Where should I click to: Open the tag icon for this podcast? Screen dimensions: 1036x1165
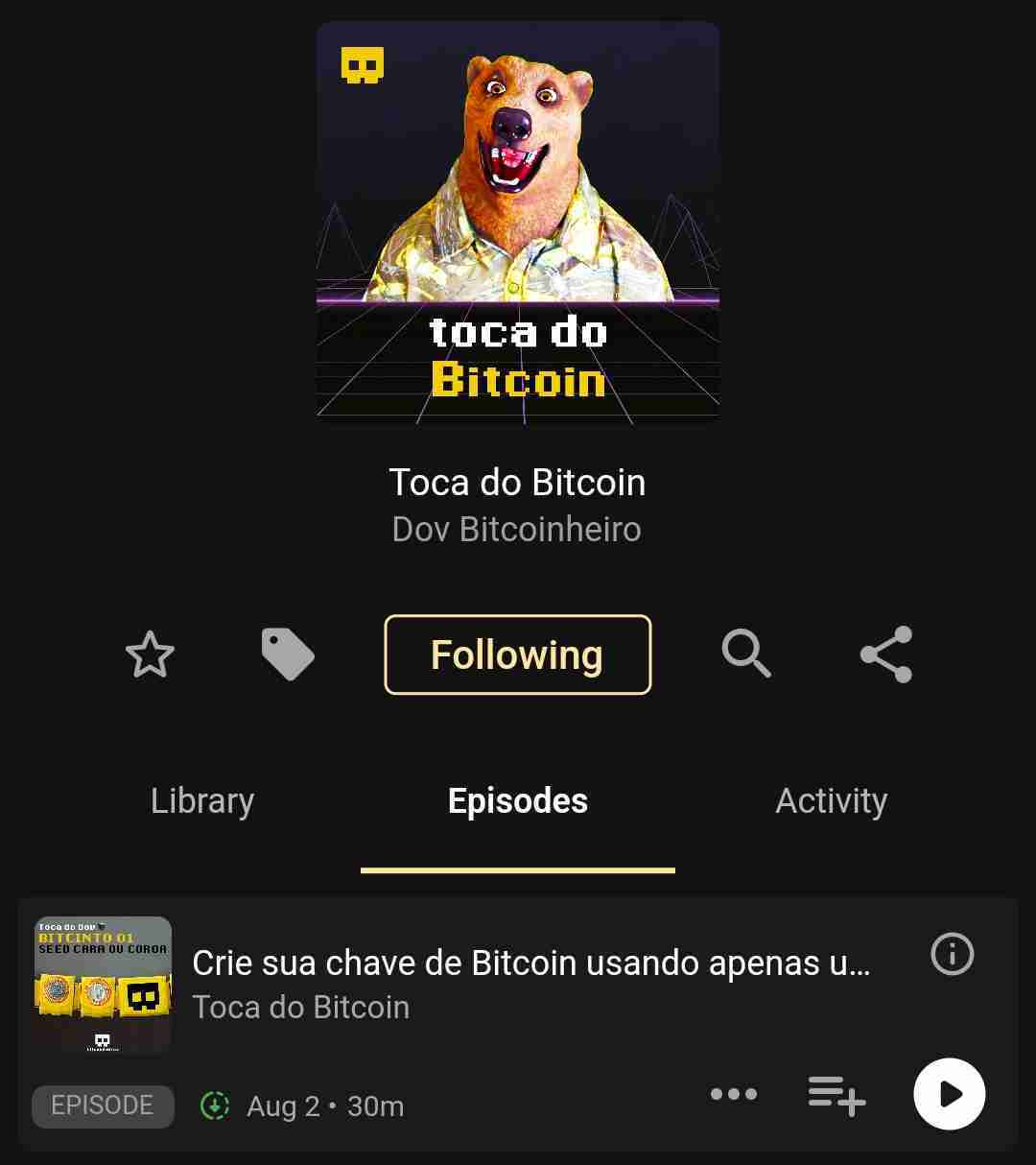click(288, 655)
